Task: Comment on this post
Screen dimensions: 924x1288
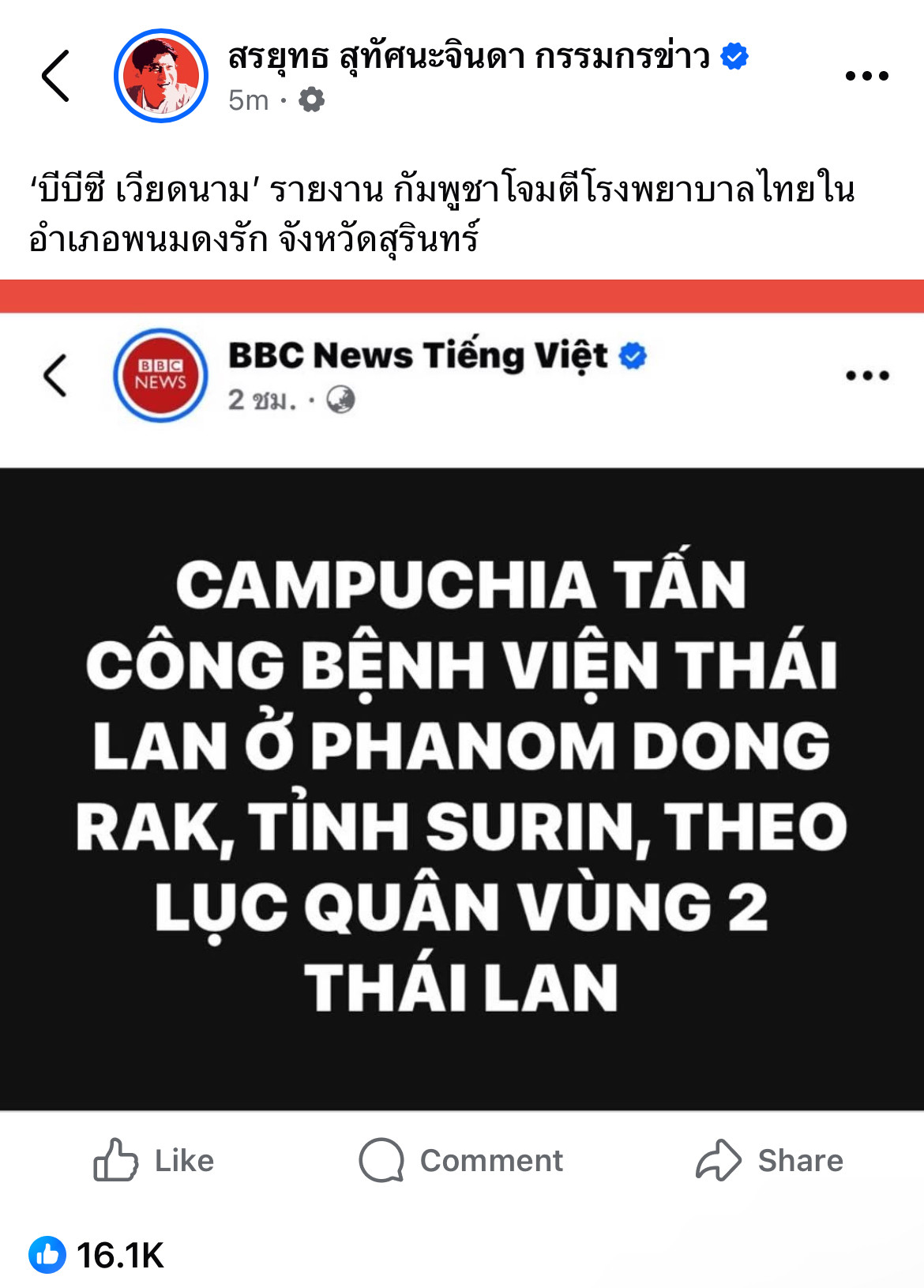Action: (461, 1160)
